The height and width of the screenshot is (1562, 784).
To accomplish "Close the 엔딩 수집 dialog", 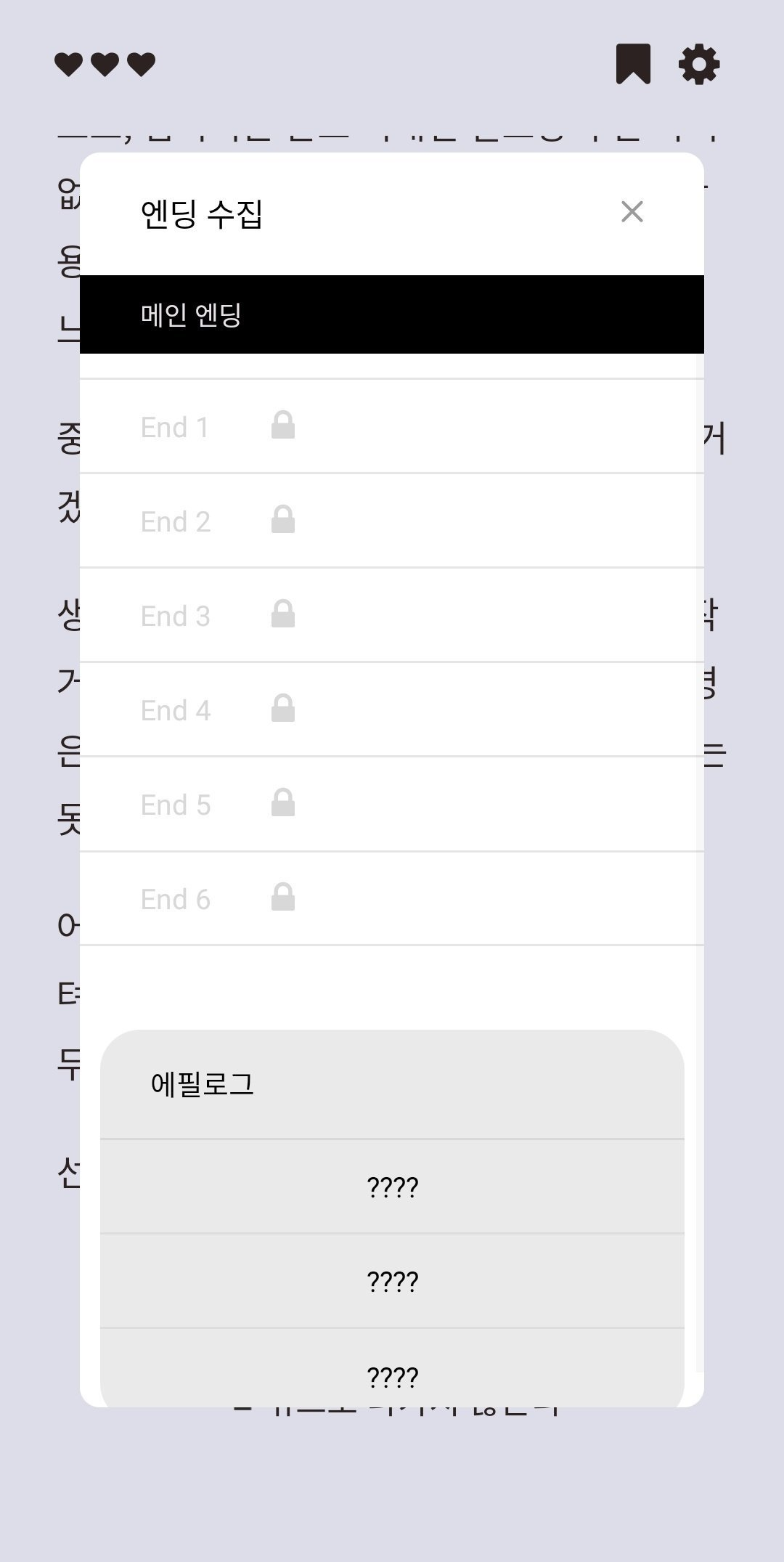I will pyautogui.click(x=632, y=211).
